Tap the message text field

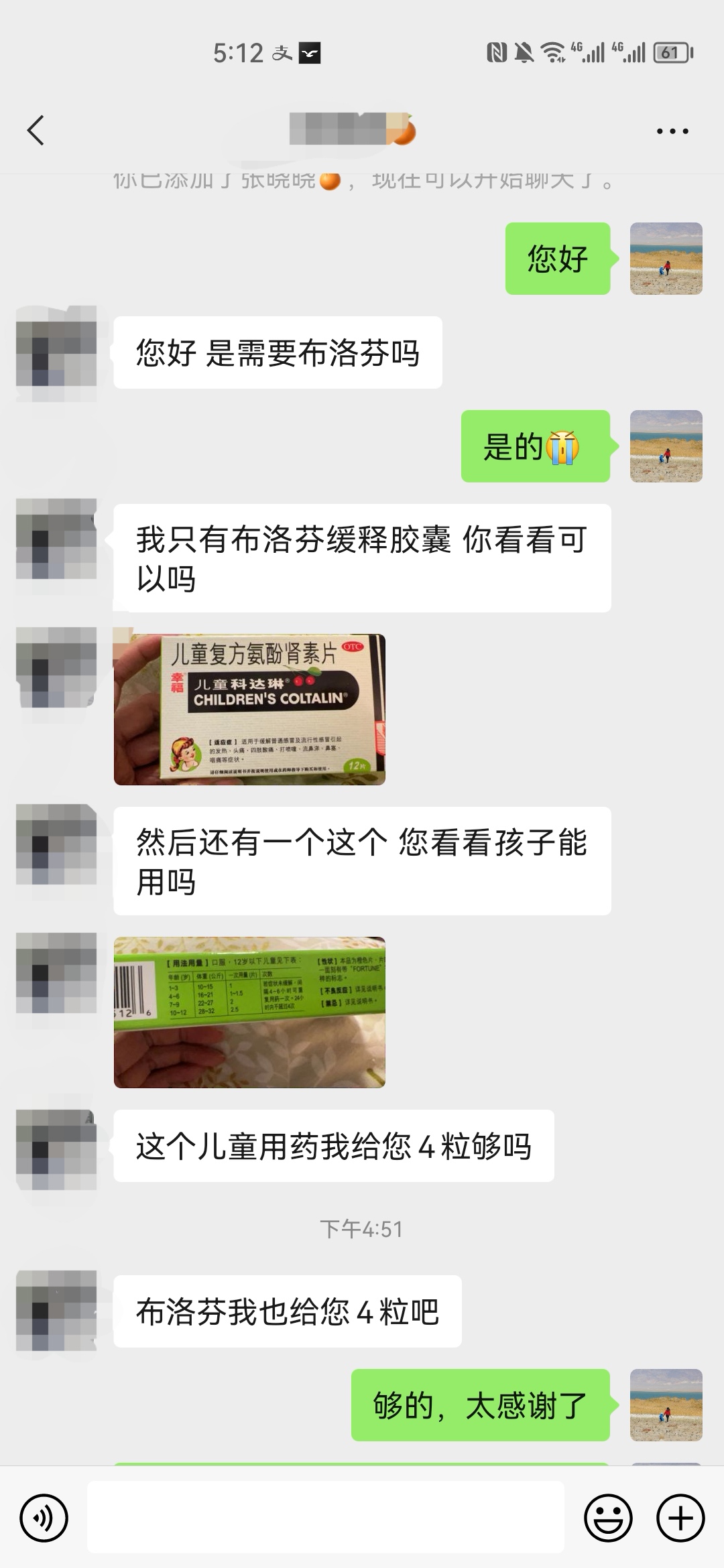click(326, 1518)
